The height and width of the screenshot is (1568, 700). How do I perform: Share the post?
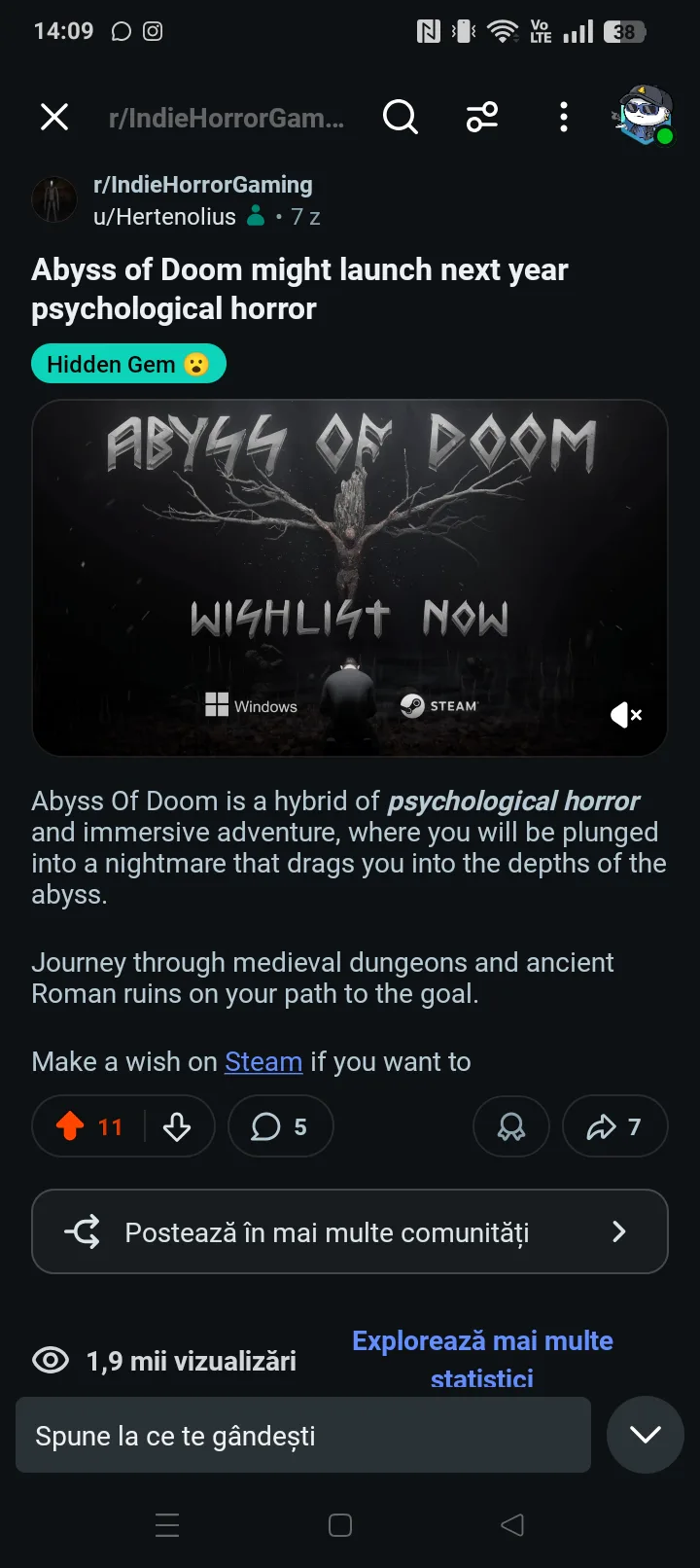[x=615, y=1126]
